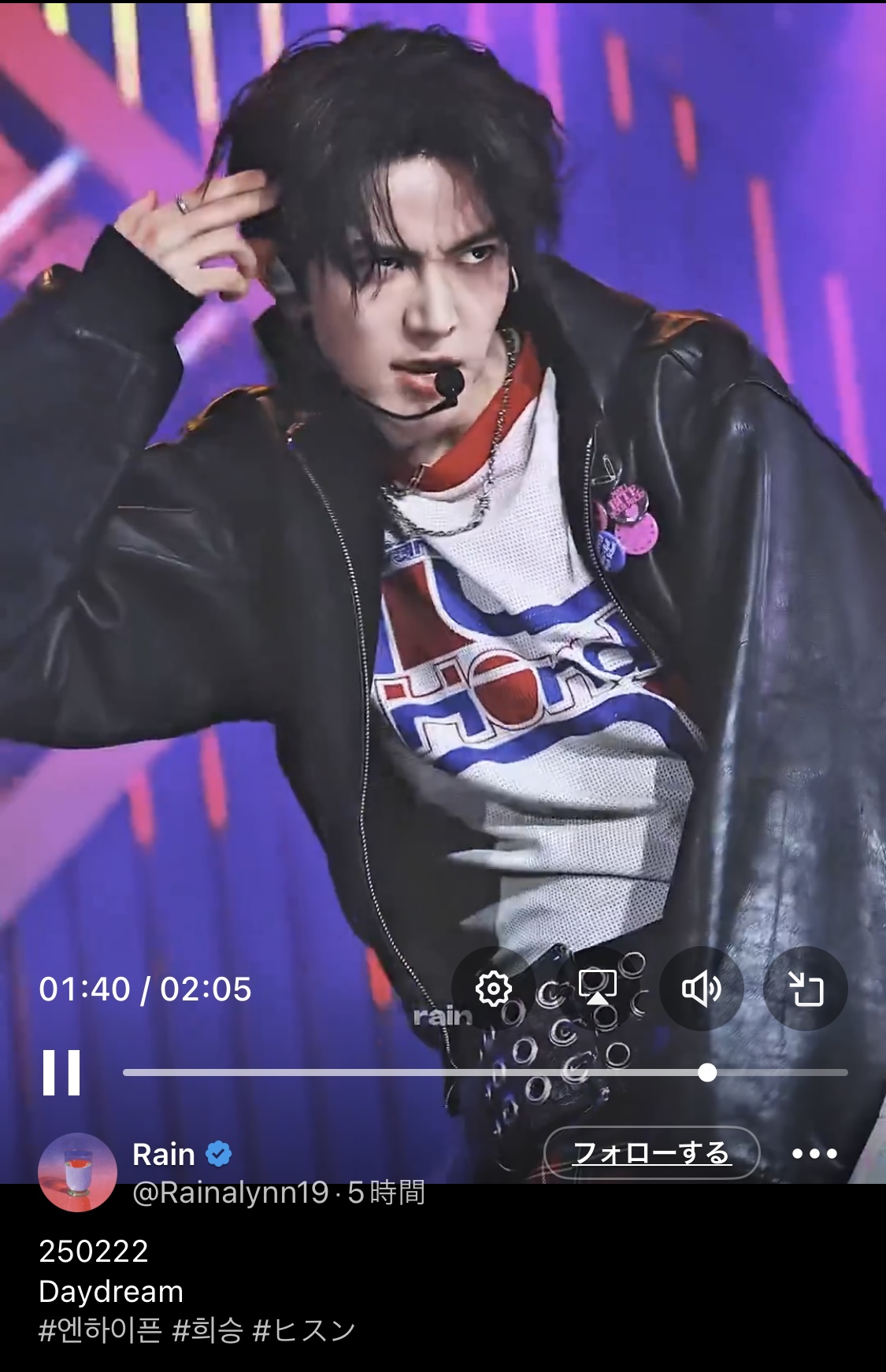
Task: Tap the rotate and expand video icon
Action: (x=805, y=989)
